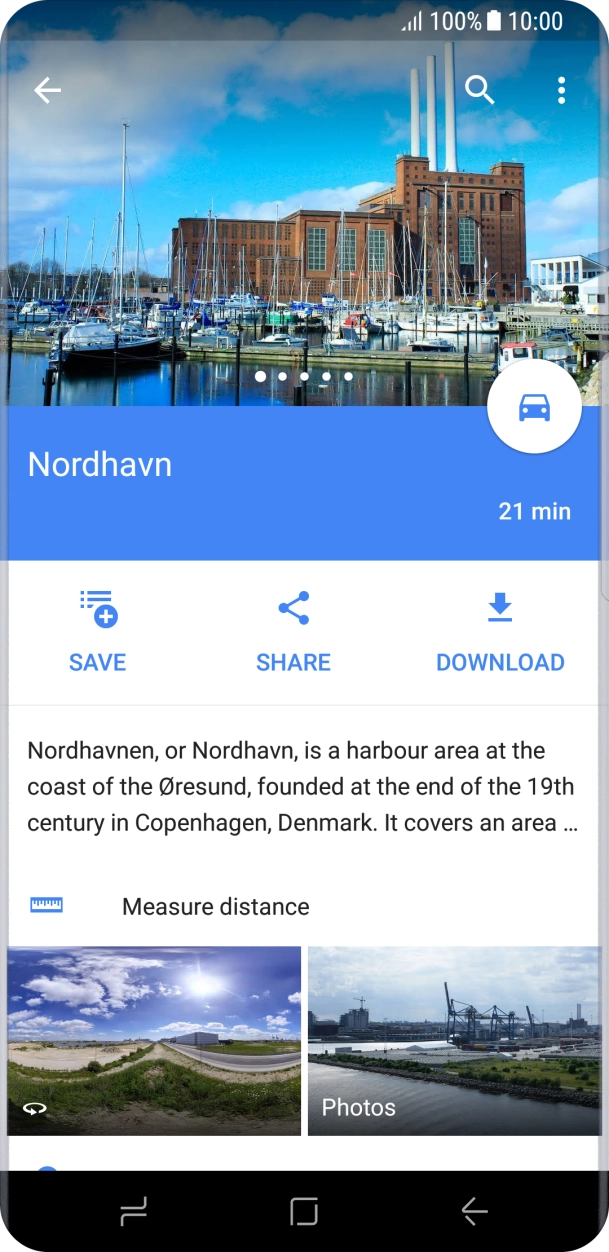Viewport: 609px width, 1252px height.
Task: Tap the system home button
Action: point(304,1212)
